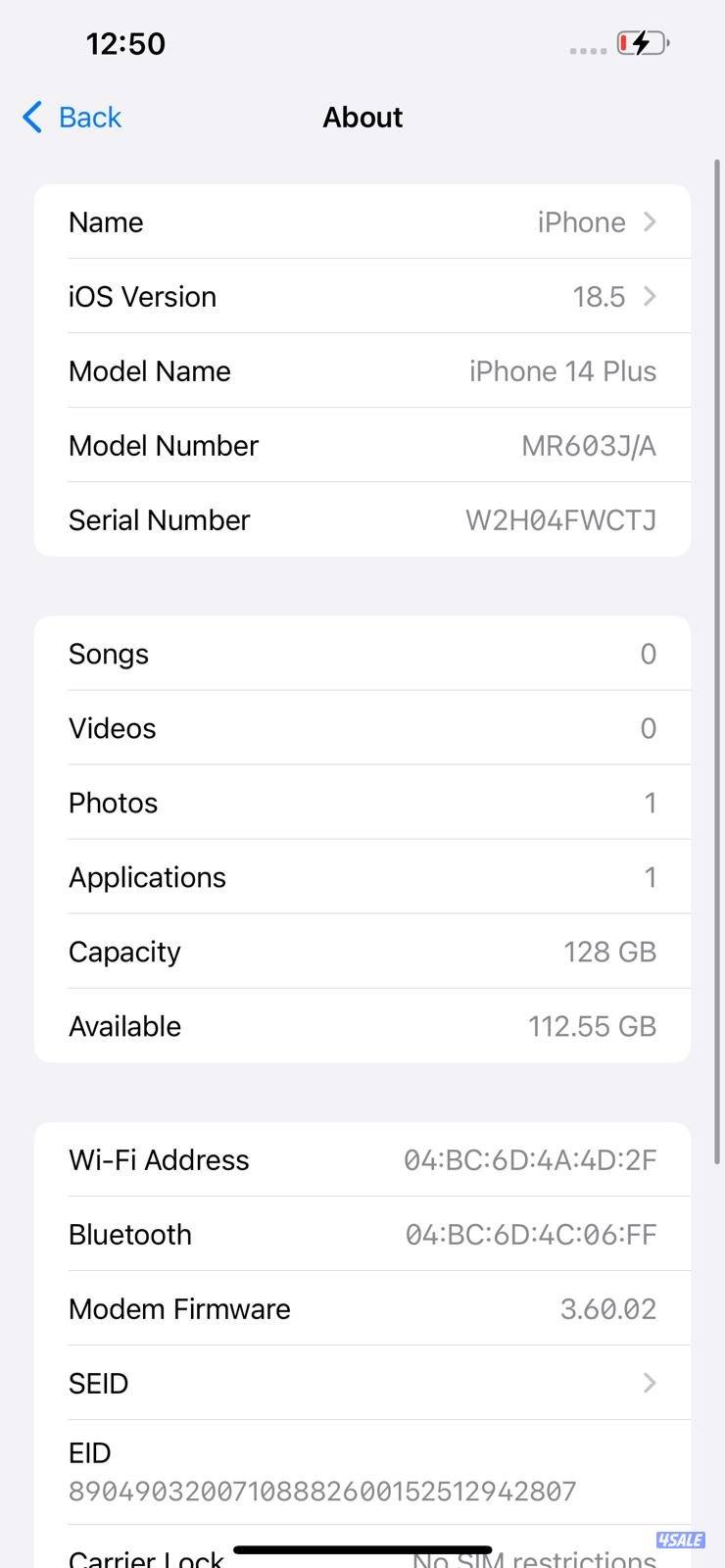Tap the home indicator bar
725x1568 pixels.
(362, 1544)
